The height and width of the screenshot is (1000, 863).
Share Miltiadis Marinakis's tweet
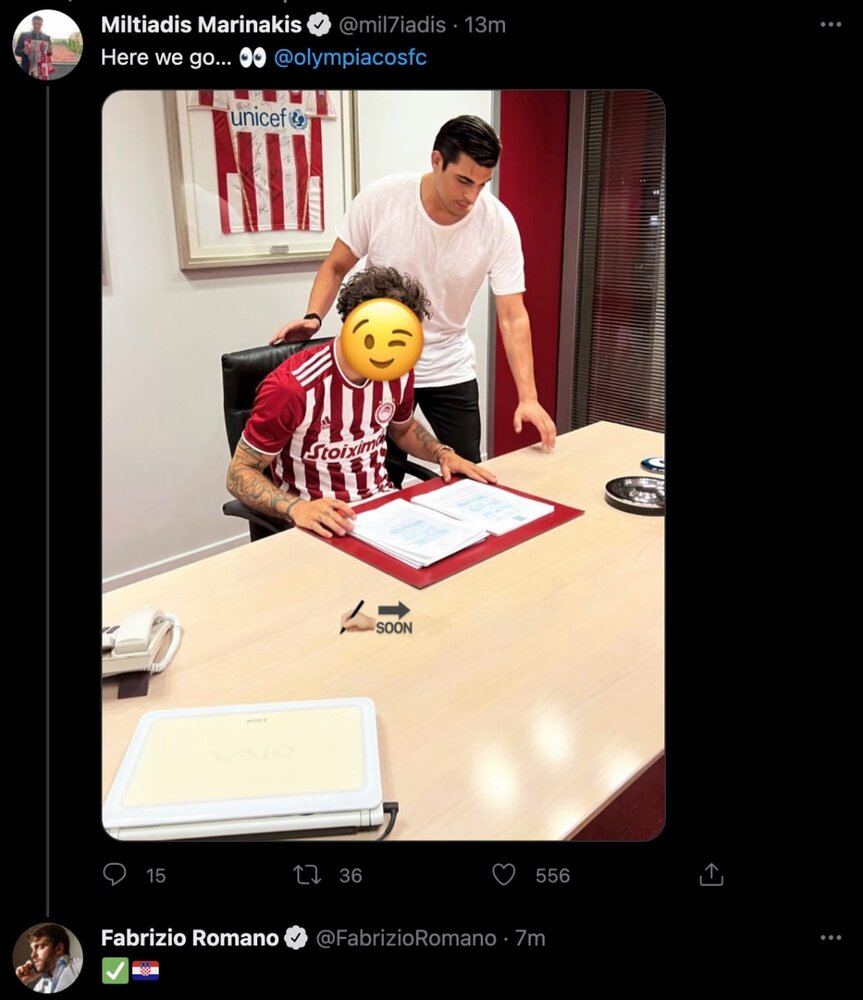pyautogui.click(x=711, y=875)
